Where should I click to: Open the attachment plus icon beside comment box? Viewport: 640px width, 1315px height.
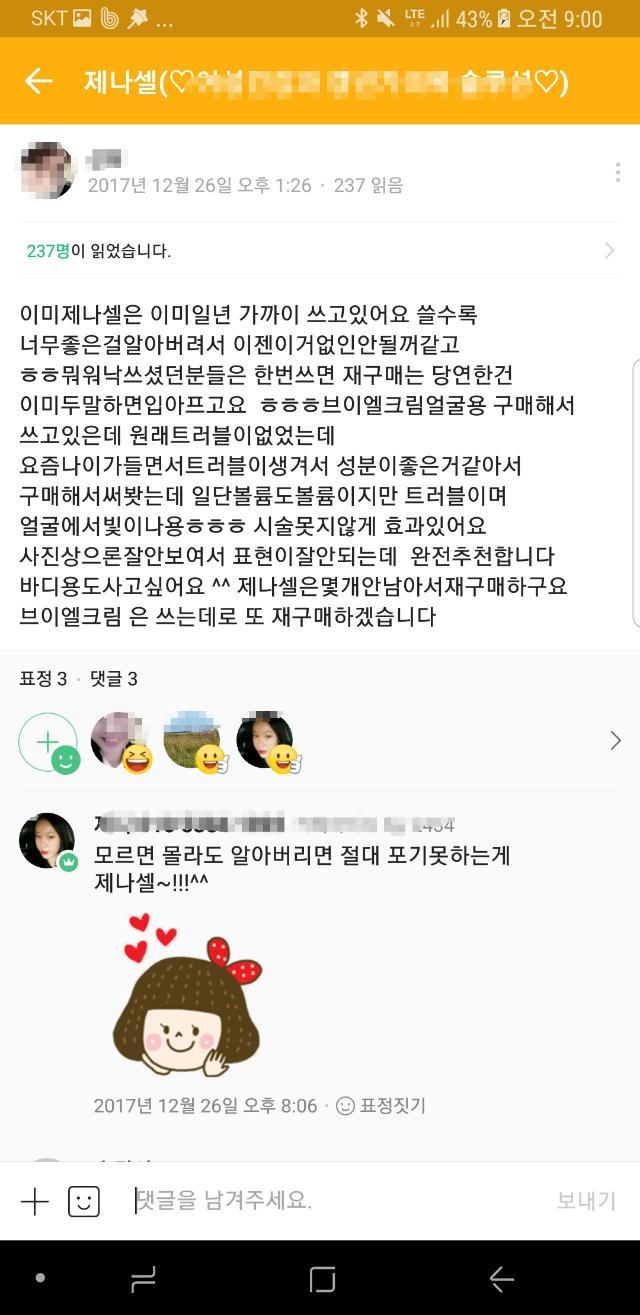[35, 1201]
